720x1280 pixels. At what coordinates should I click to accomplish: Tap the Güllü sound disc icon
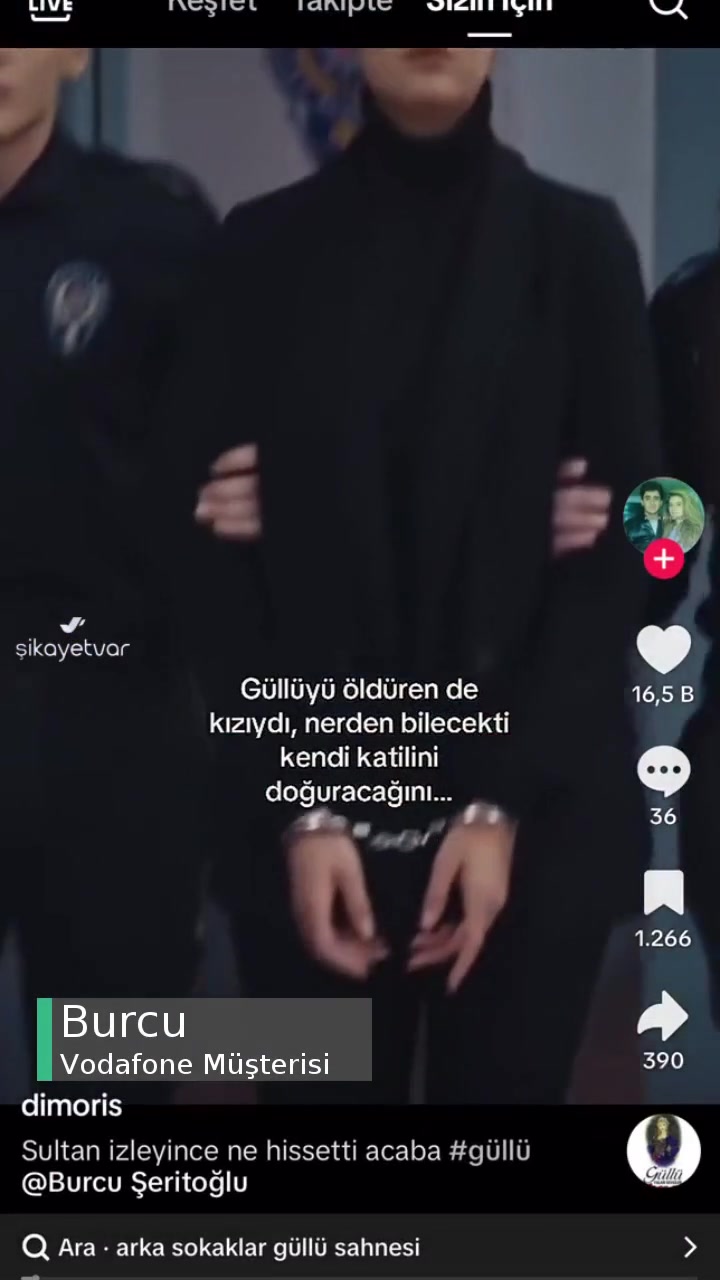pyautogui.click(x=663, y=1150)
